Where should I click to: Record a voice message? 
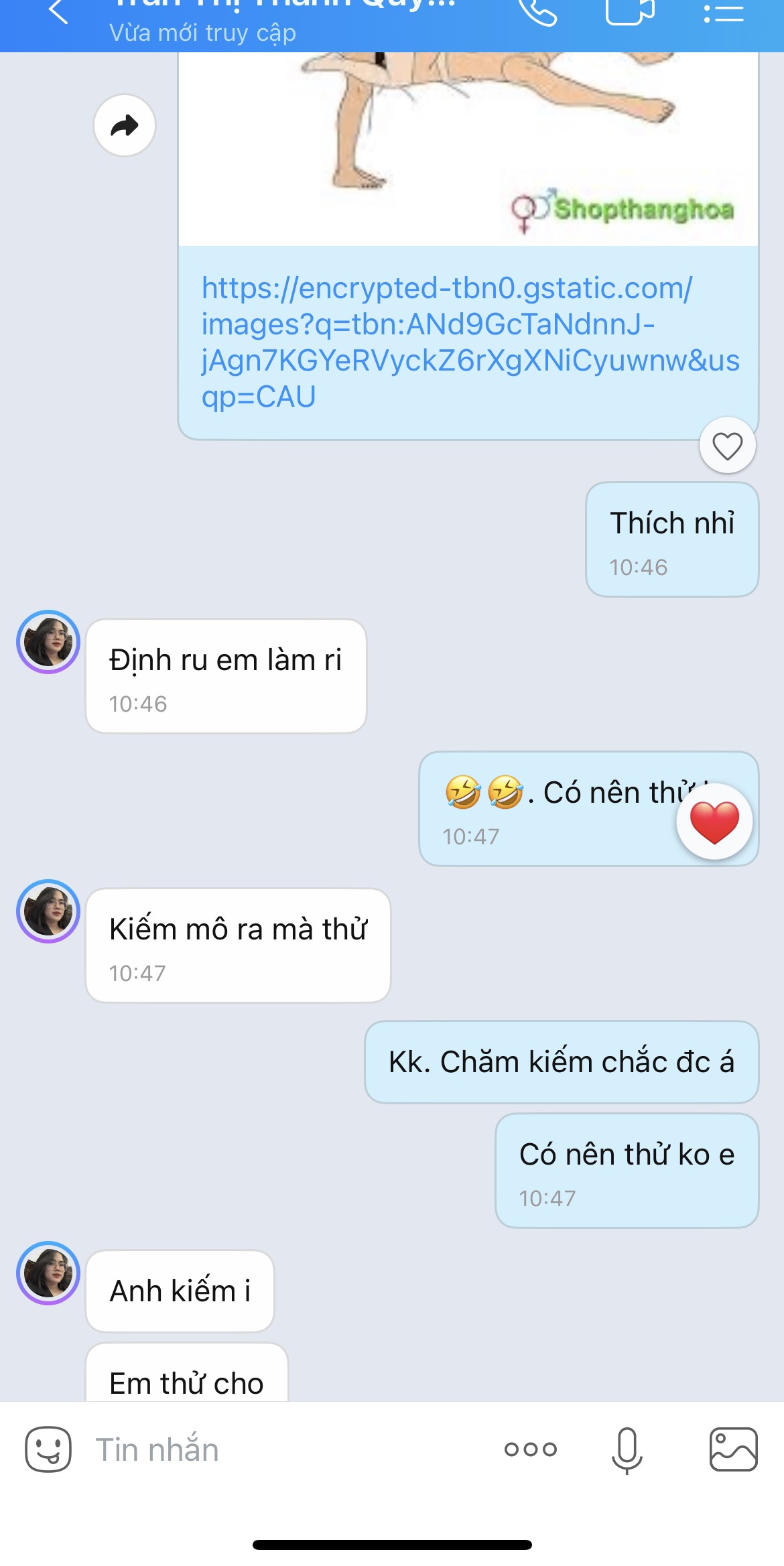[x=627, y=1449]
